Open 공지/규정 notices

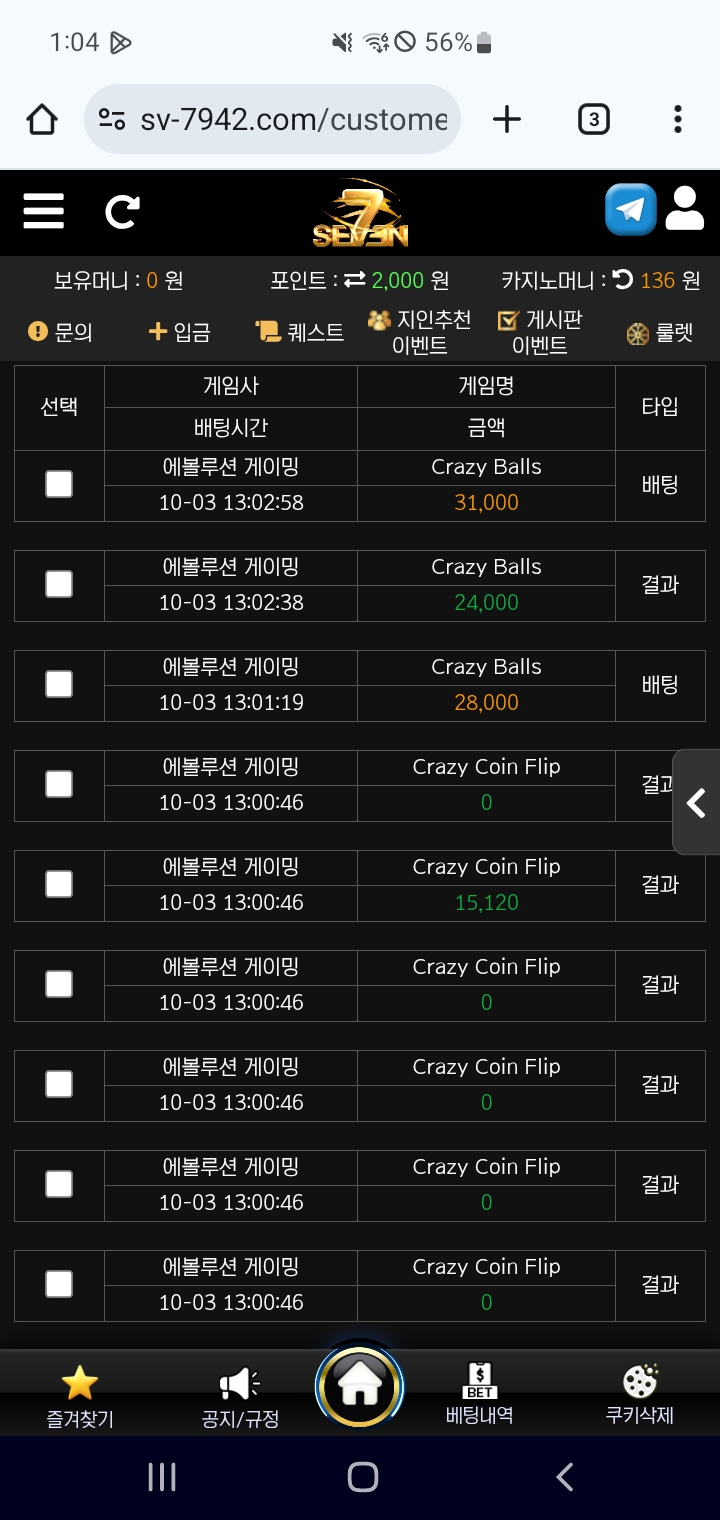[x=240, y=1397]
